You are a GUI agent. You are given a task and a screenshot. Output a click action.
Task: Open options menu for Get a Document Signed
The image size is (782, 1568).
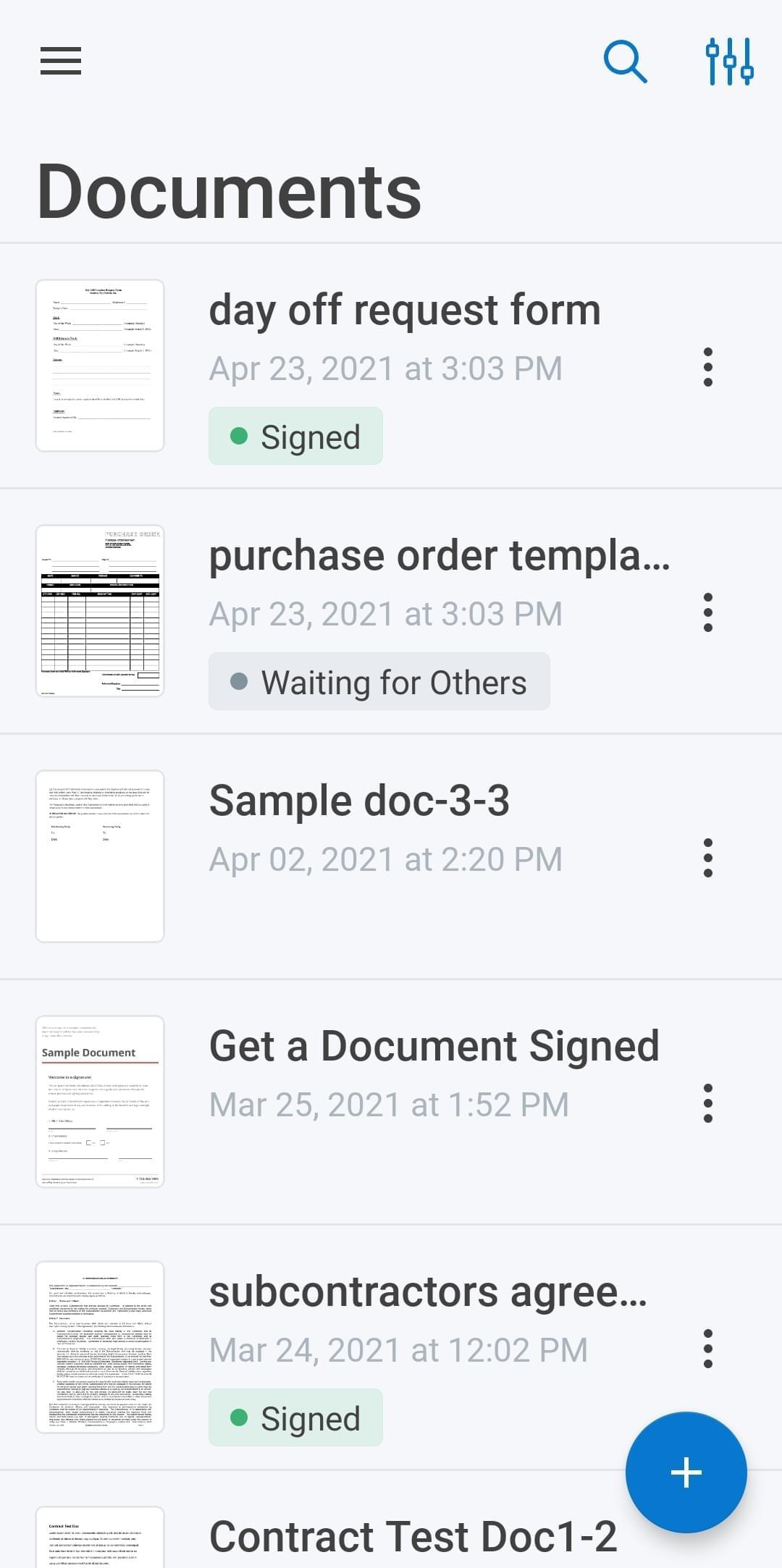[708, 1104]
